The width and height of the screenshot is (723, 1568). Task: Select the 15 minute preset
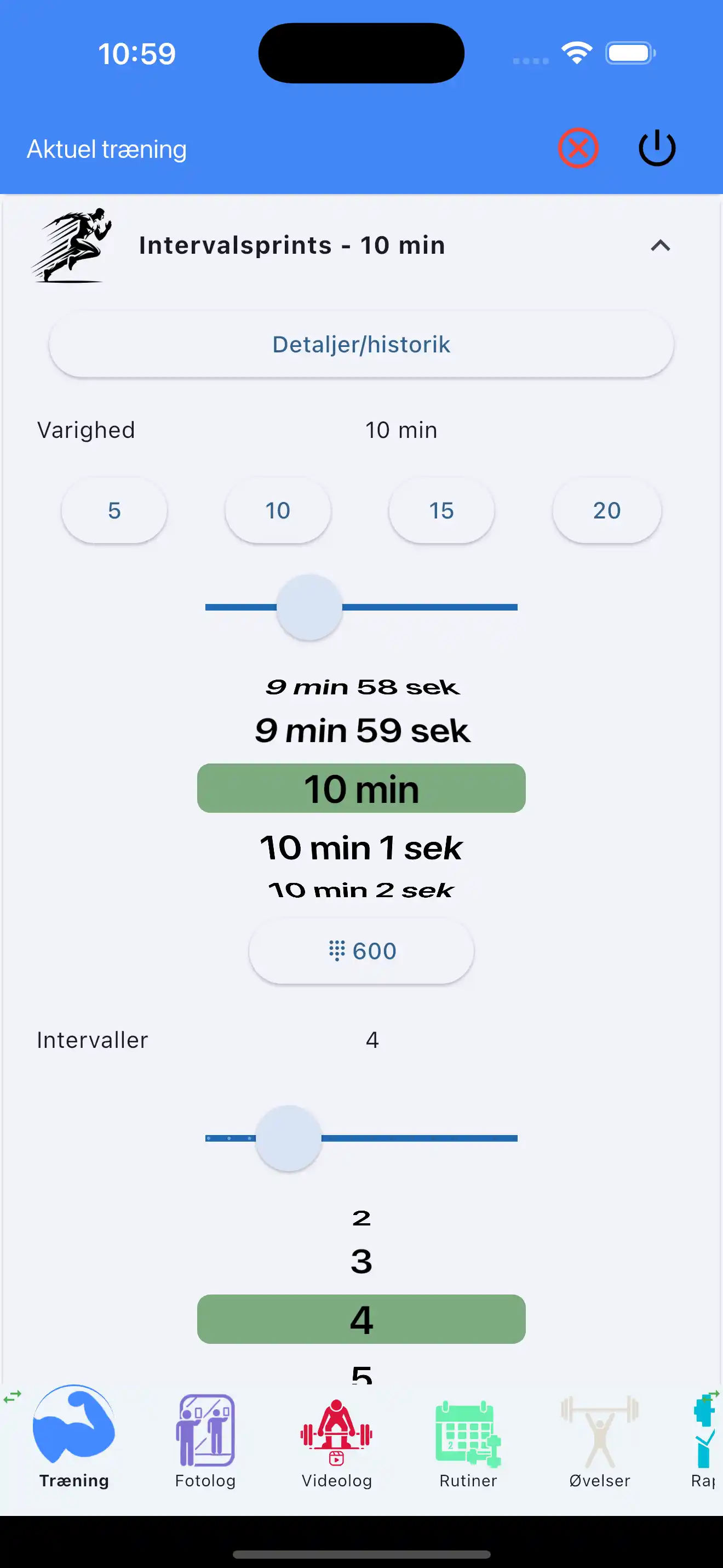tap(441, 510)
